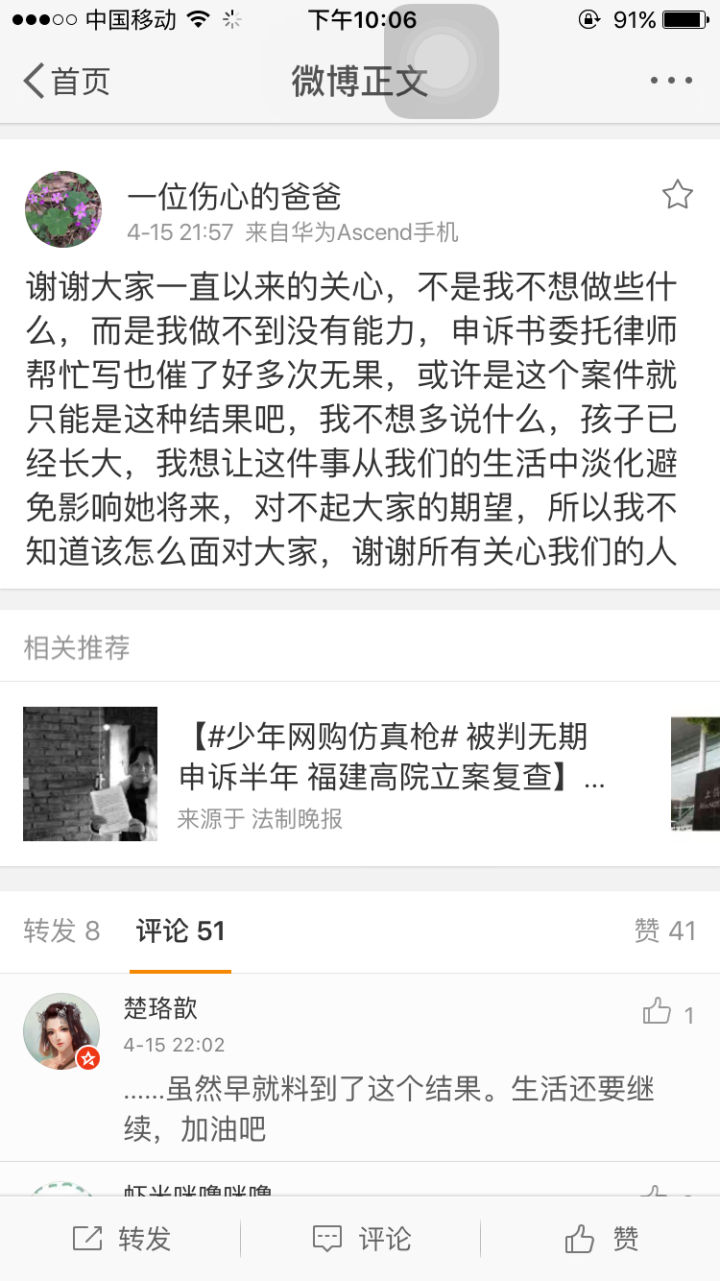Open 一位伤心的爸爸's profile avatar

(63, 209)
